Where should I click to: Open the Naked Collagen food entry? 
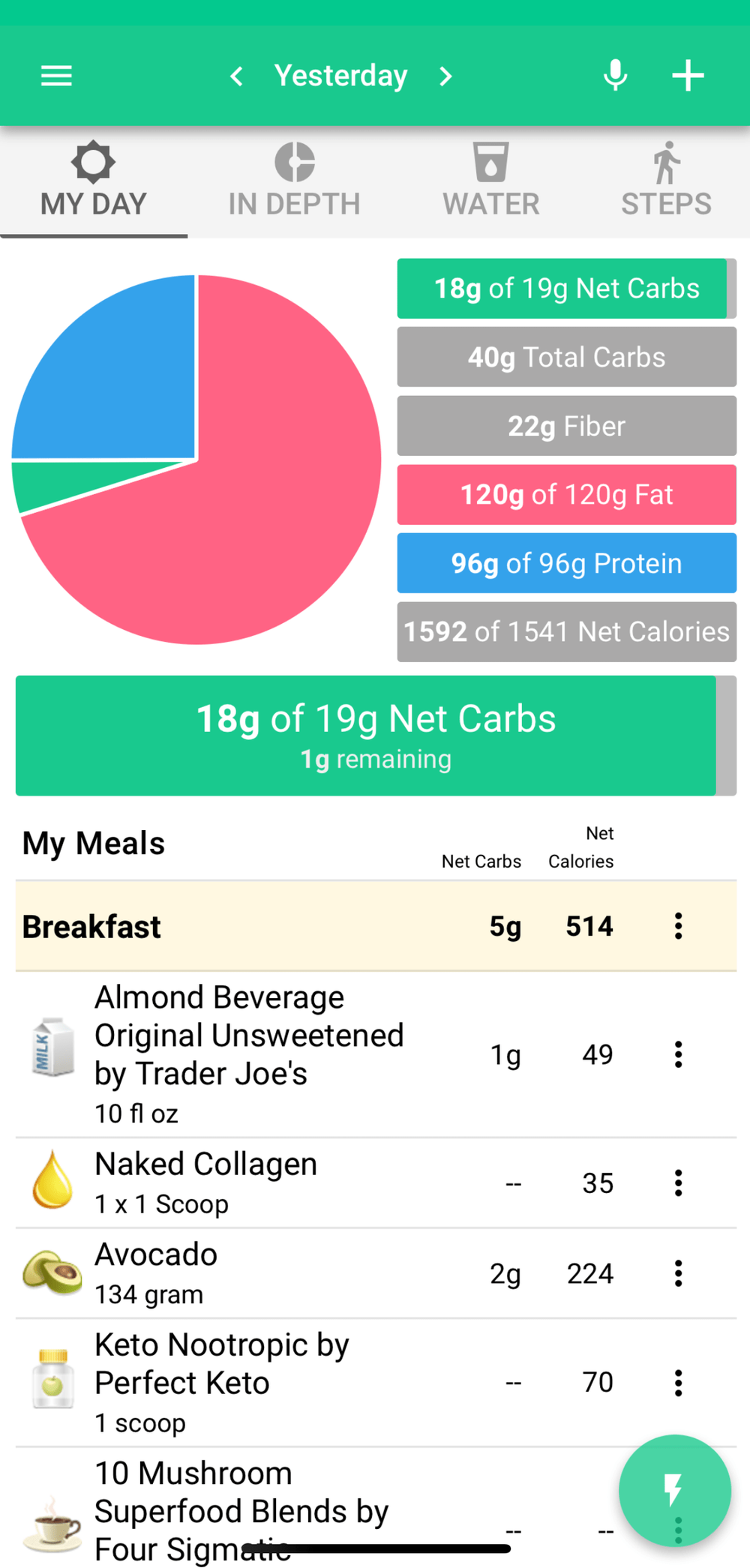coord(225,1183)
